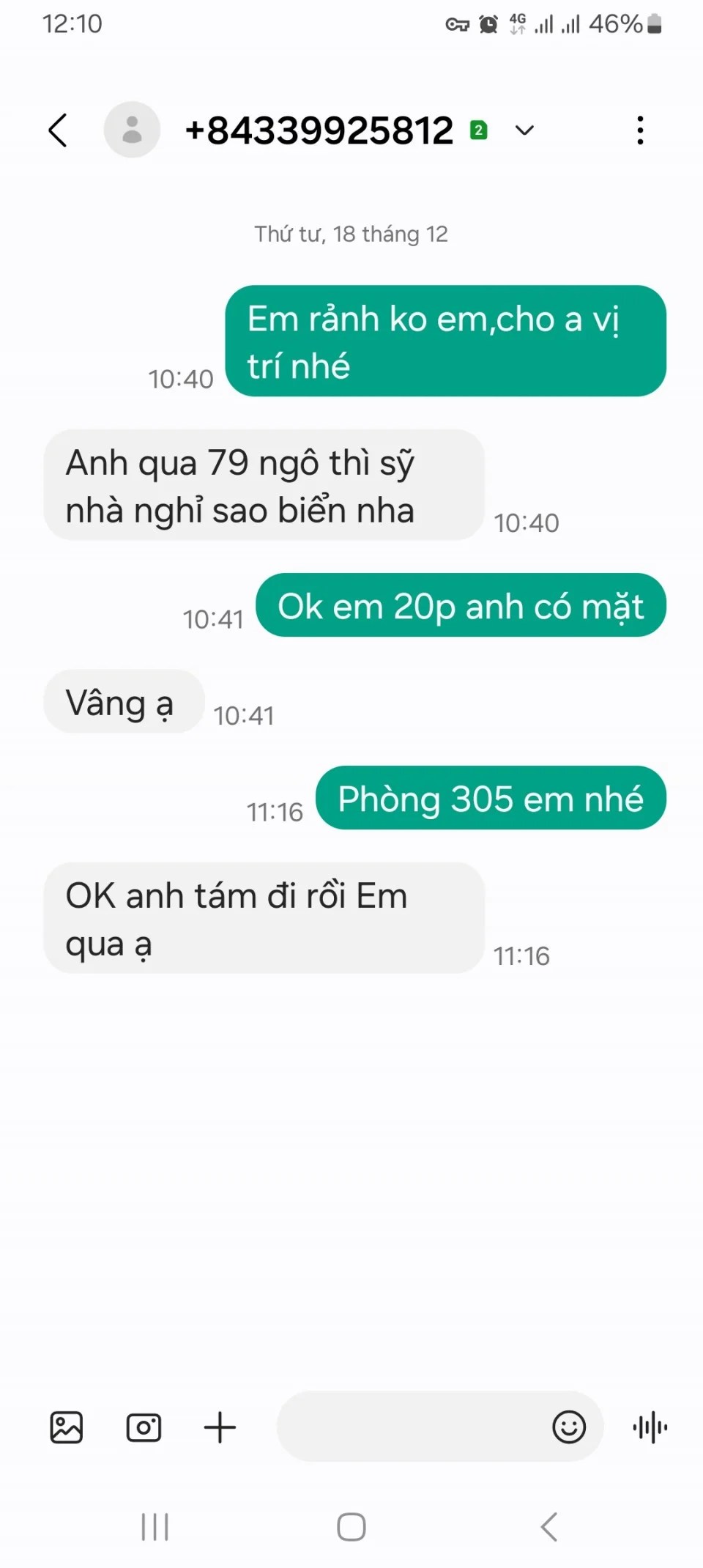Go to the home screen
703x1568 pixels.
pos(351,1527)
